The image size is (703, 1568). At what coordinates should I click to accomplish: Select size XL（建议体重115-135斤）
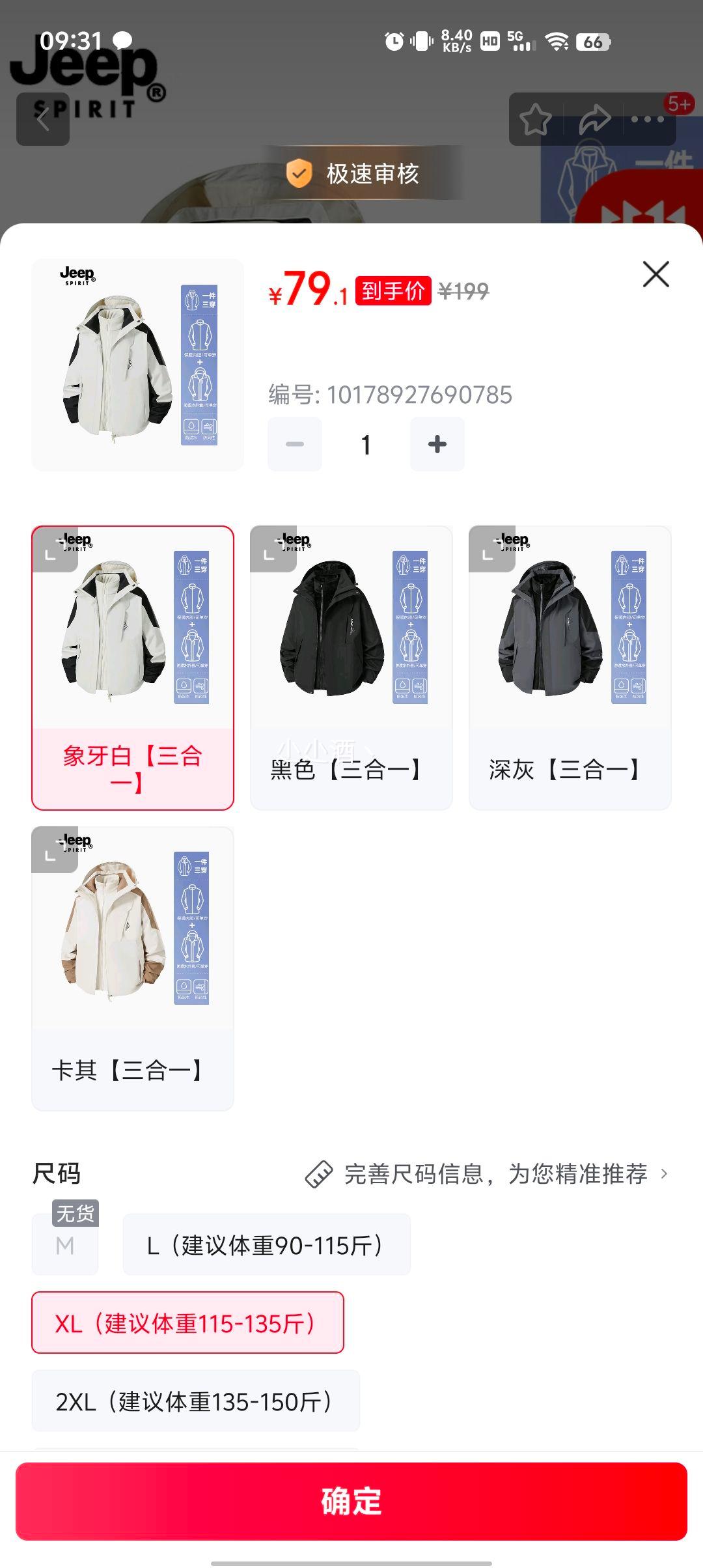click(x=187, y=1323)
